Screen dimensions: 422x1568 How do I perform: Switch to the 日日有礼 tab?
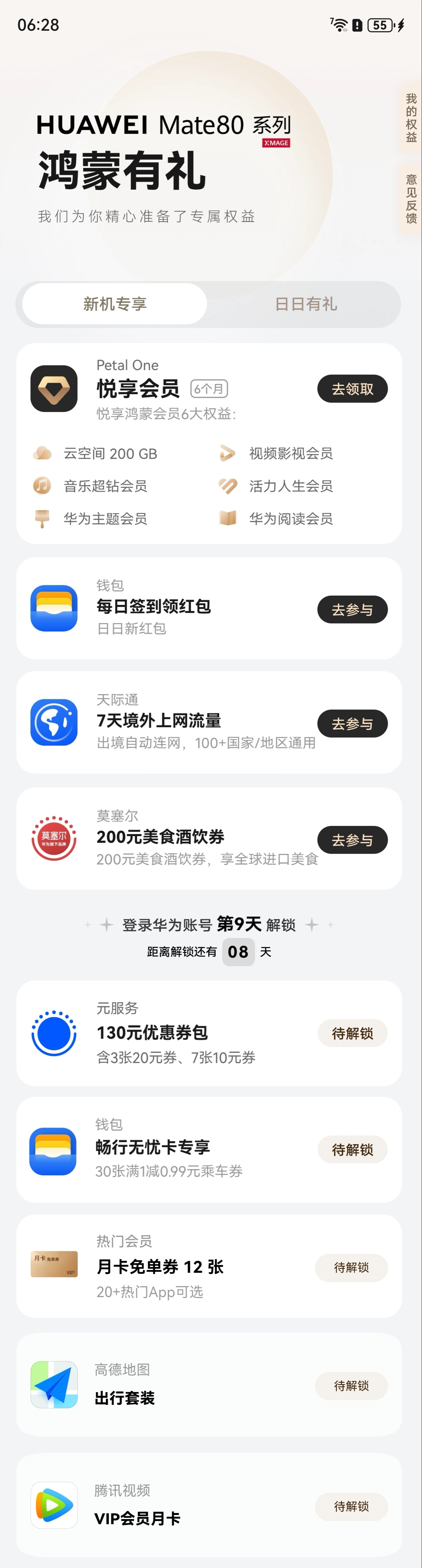(306, 304)
